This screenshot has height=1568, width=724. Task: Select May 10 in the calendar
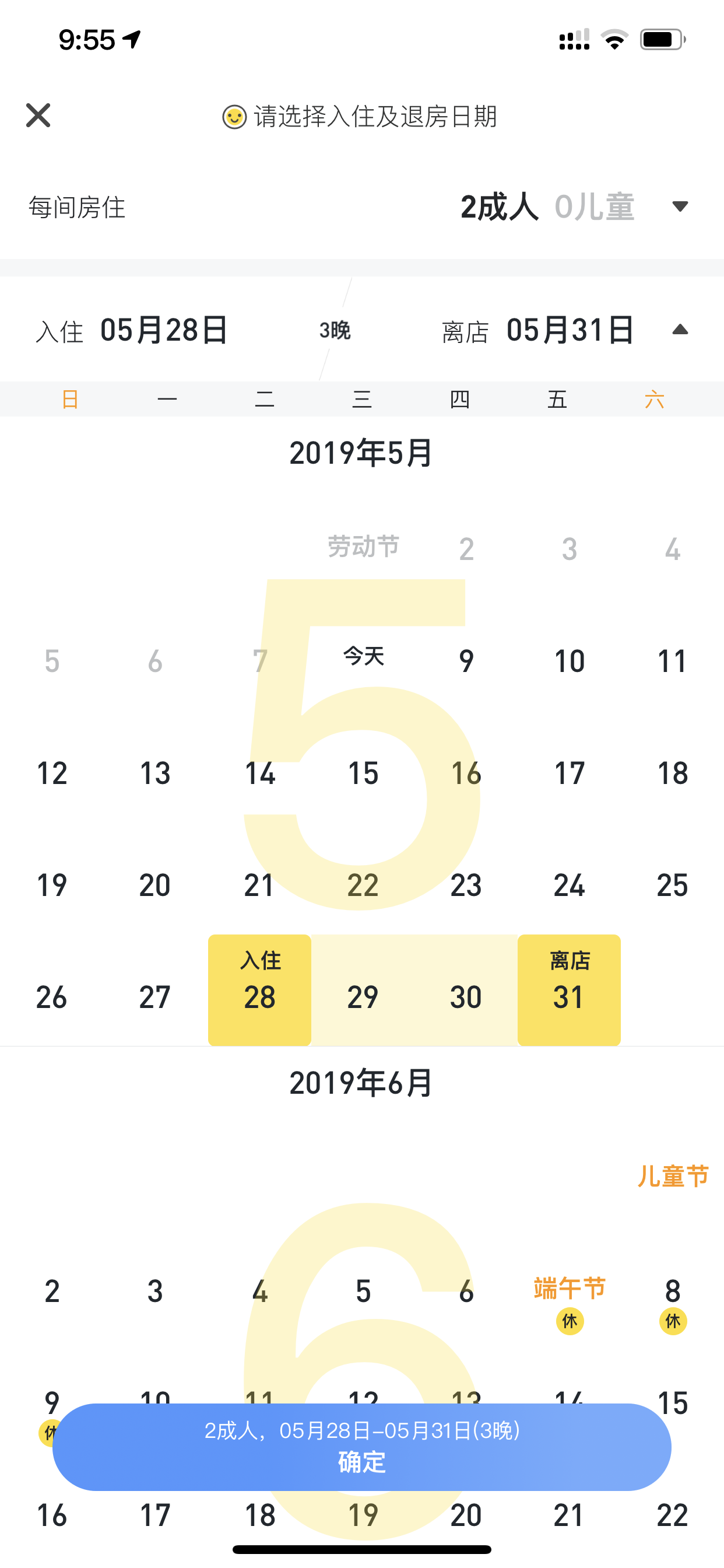[x=570, y=661]
